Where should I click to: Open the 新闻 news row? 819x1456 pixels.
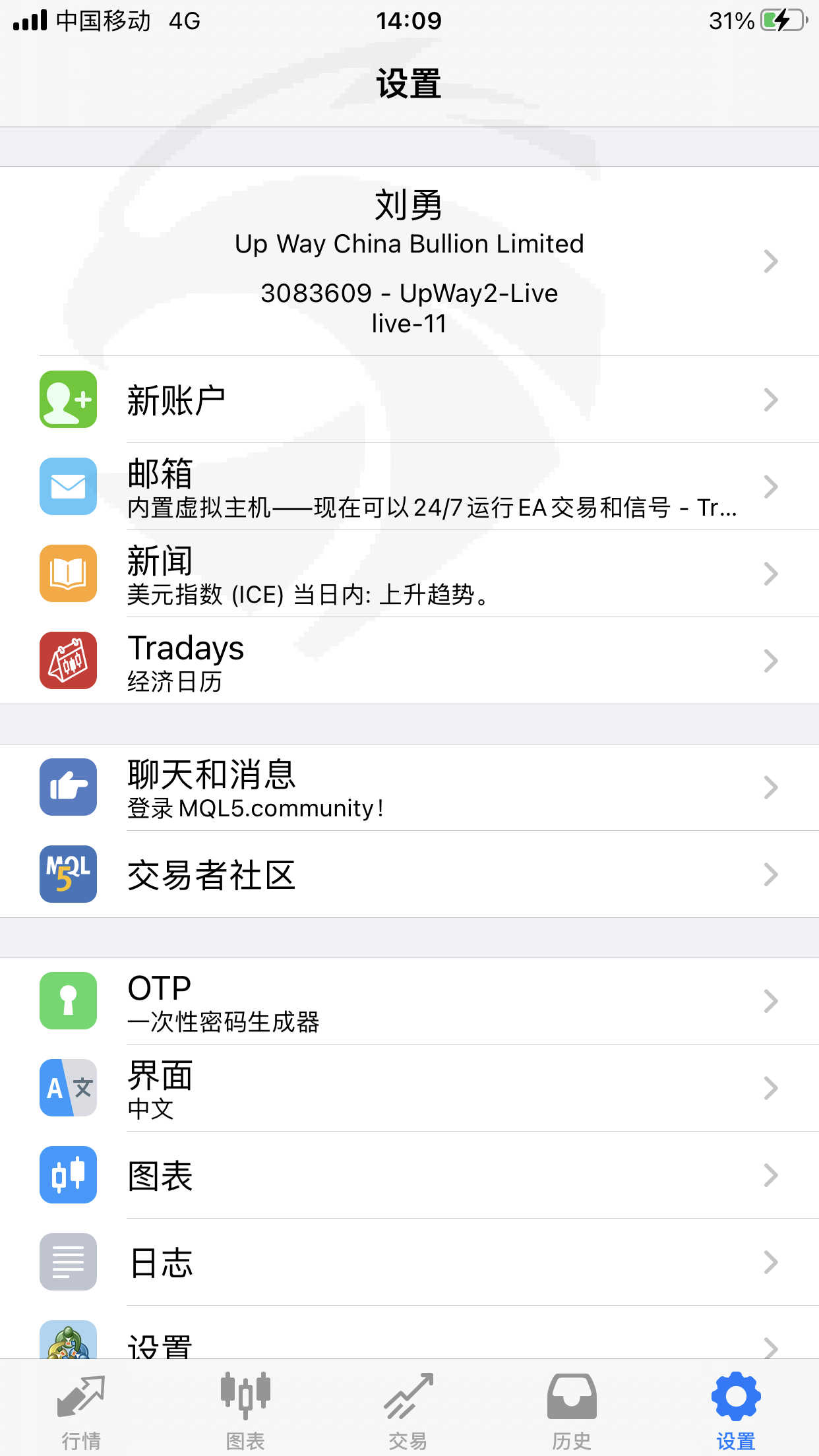409,574
